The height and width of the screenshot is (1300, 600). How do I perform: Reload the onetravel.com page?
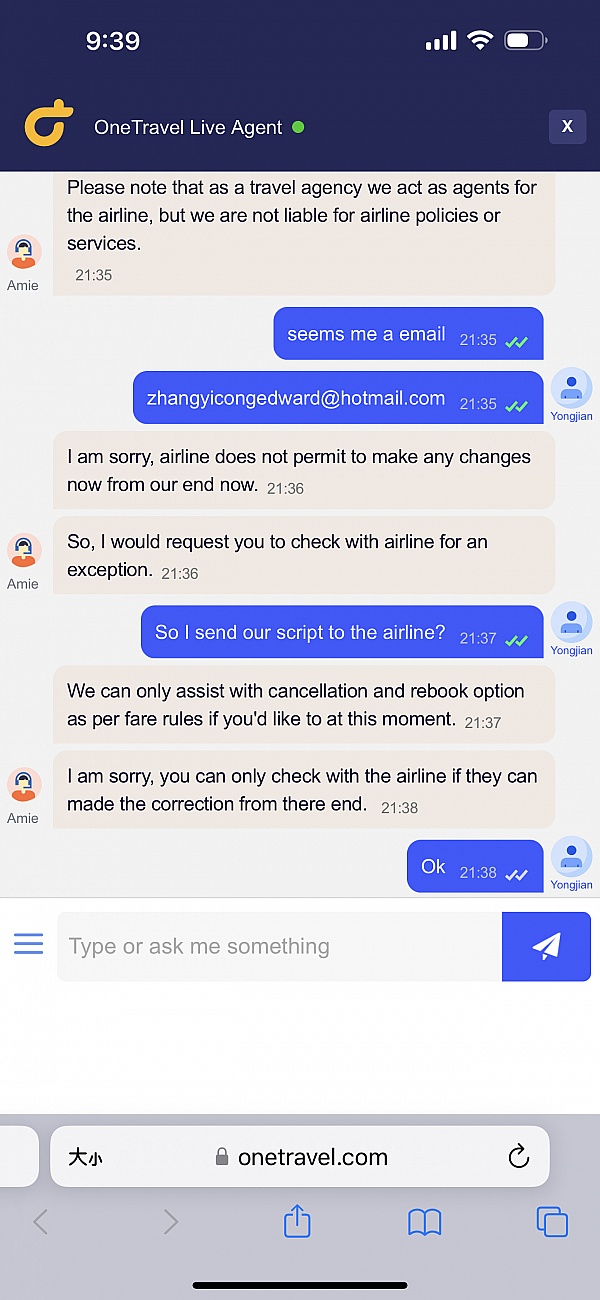click(x=518, y=1157)
